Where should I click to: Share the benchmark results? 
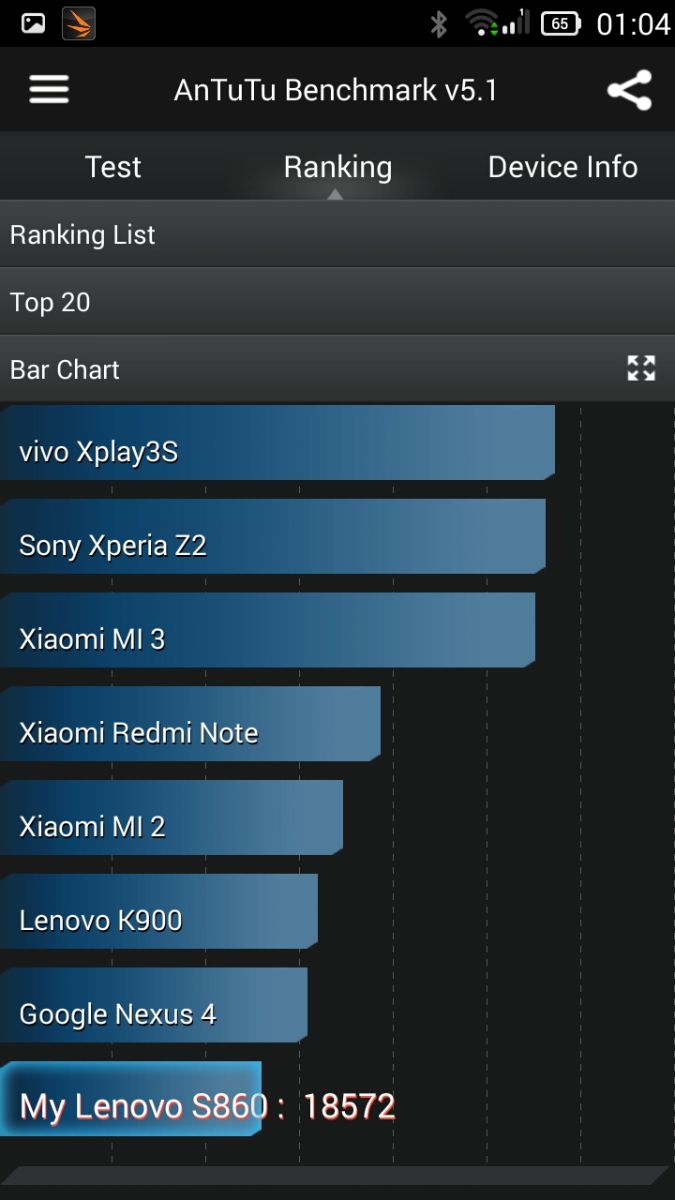629,90
